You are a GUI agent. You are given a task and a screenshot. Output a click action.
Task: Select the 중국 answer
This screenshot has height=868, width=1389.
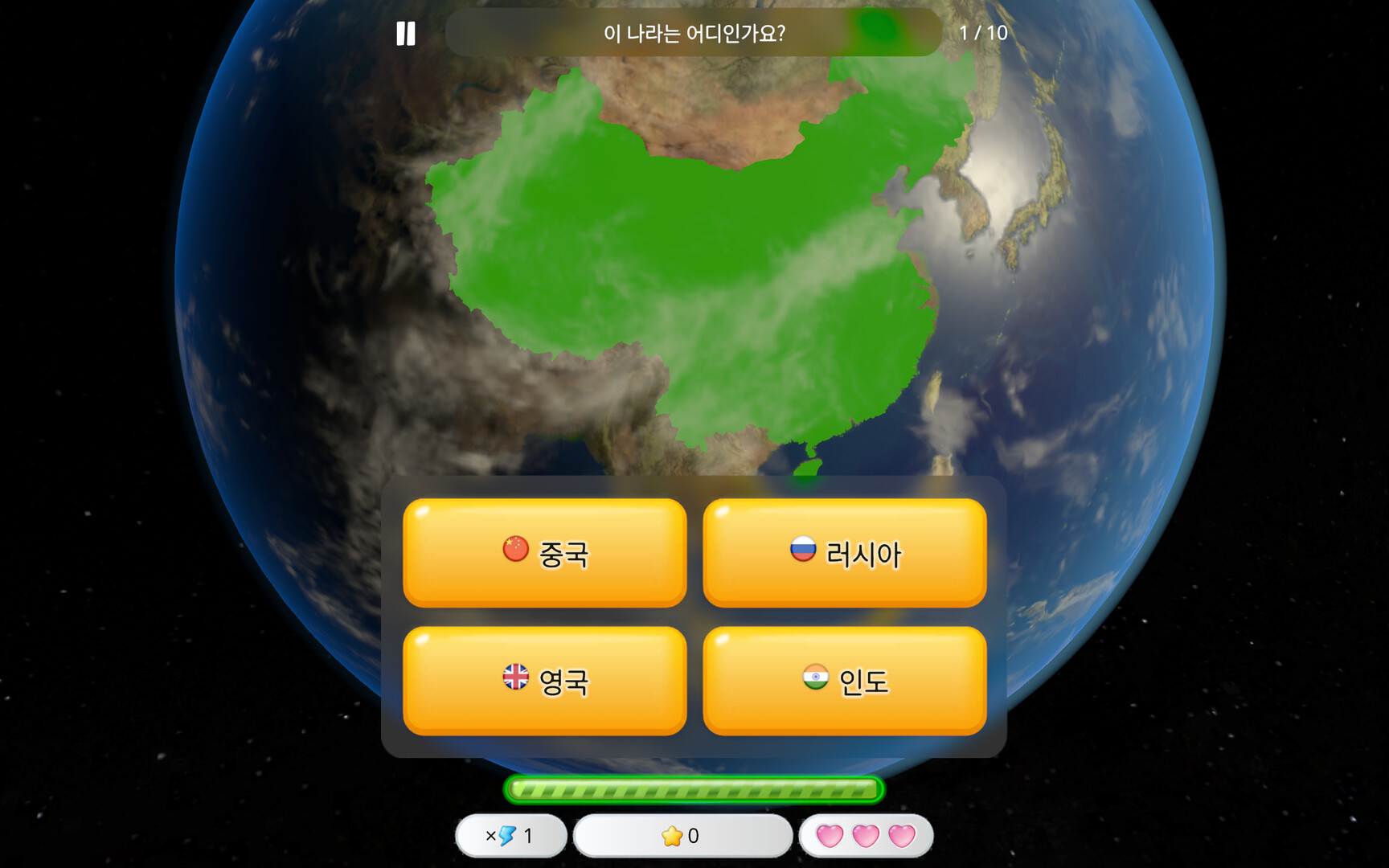point(545,553)
